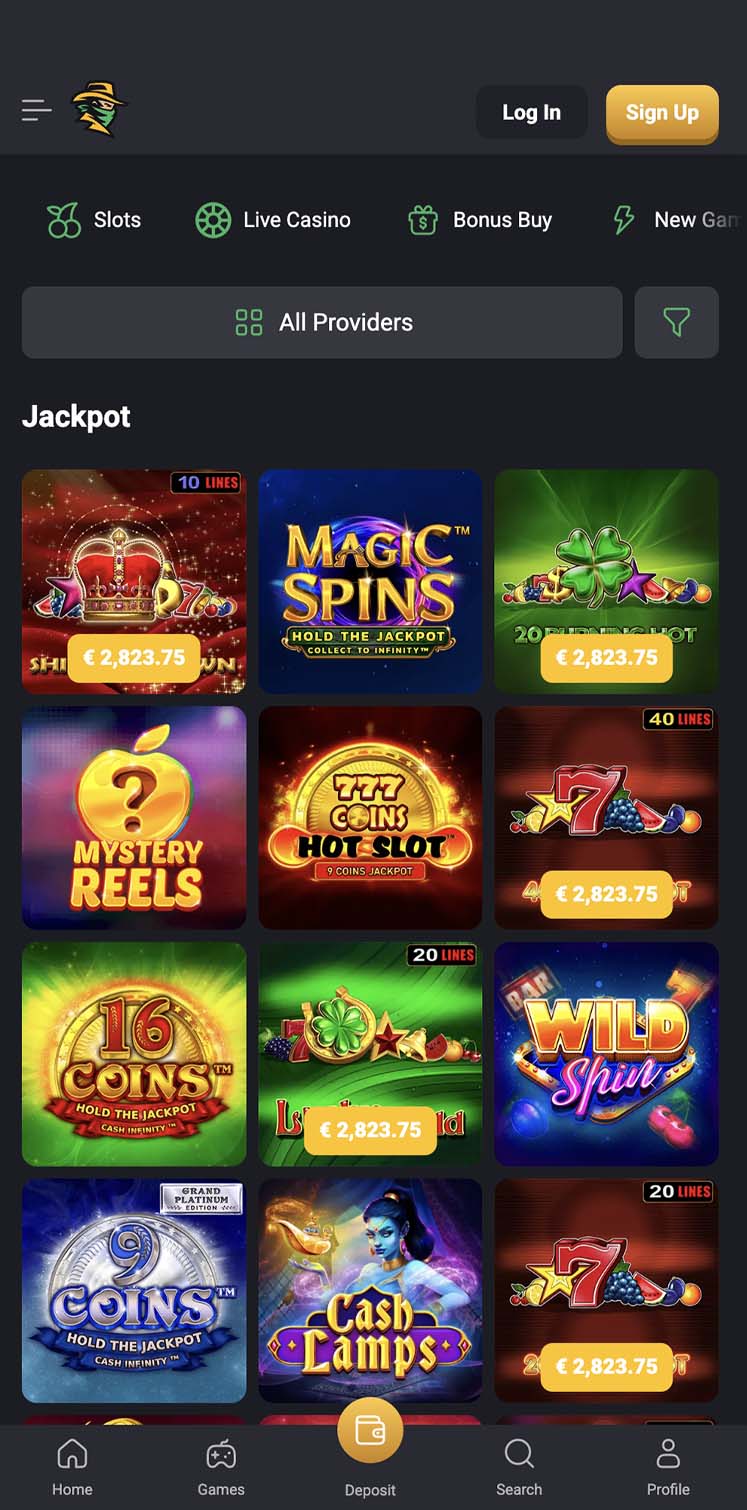Tap the Log In button
The width and height of the screenshot is (747, 1510).
click(x=531, y=112)
